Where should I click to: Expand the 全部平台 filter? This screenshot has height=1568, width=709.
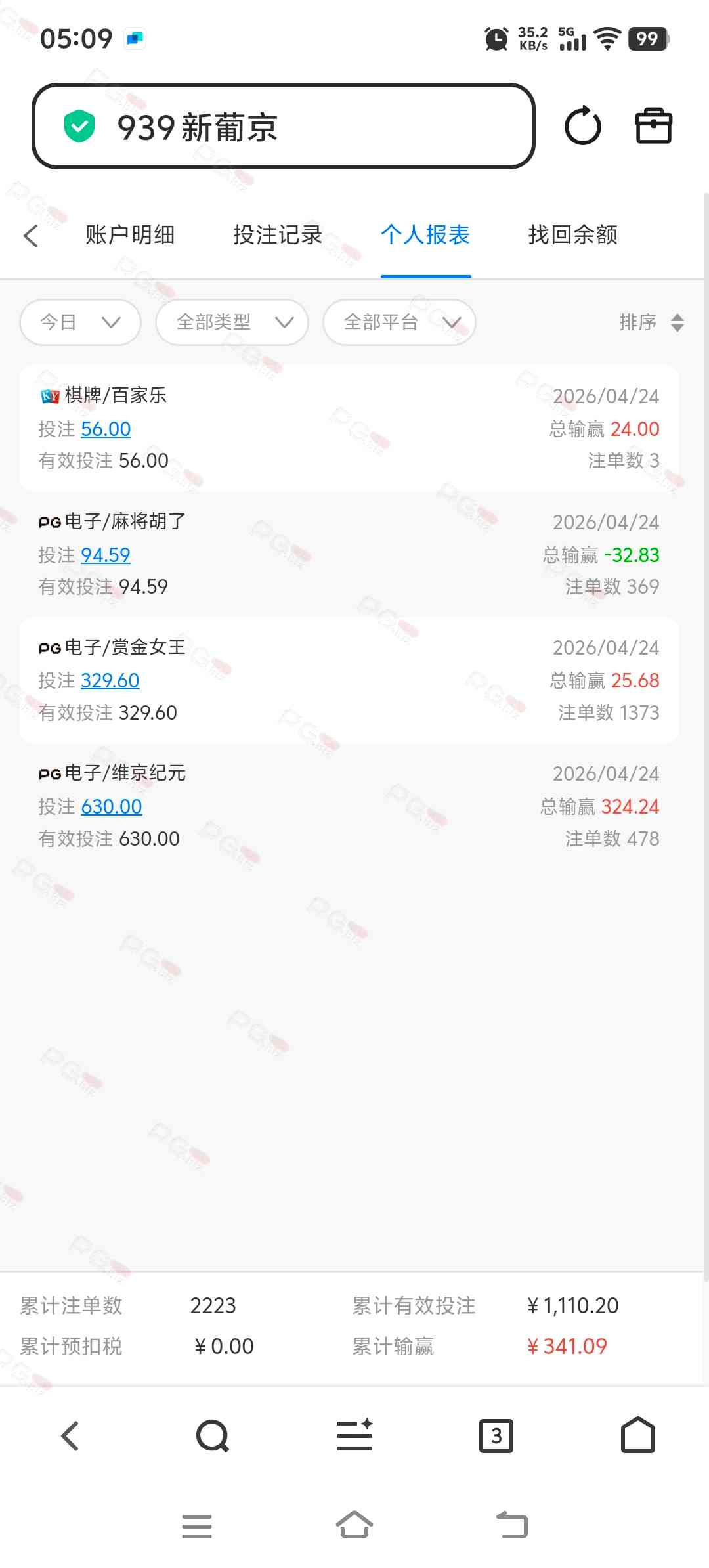pos(399,322)
